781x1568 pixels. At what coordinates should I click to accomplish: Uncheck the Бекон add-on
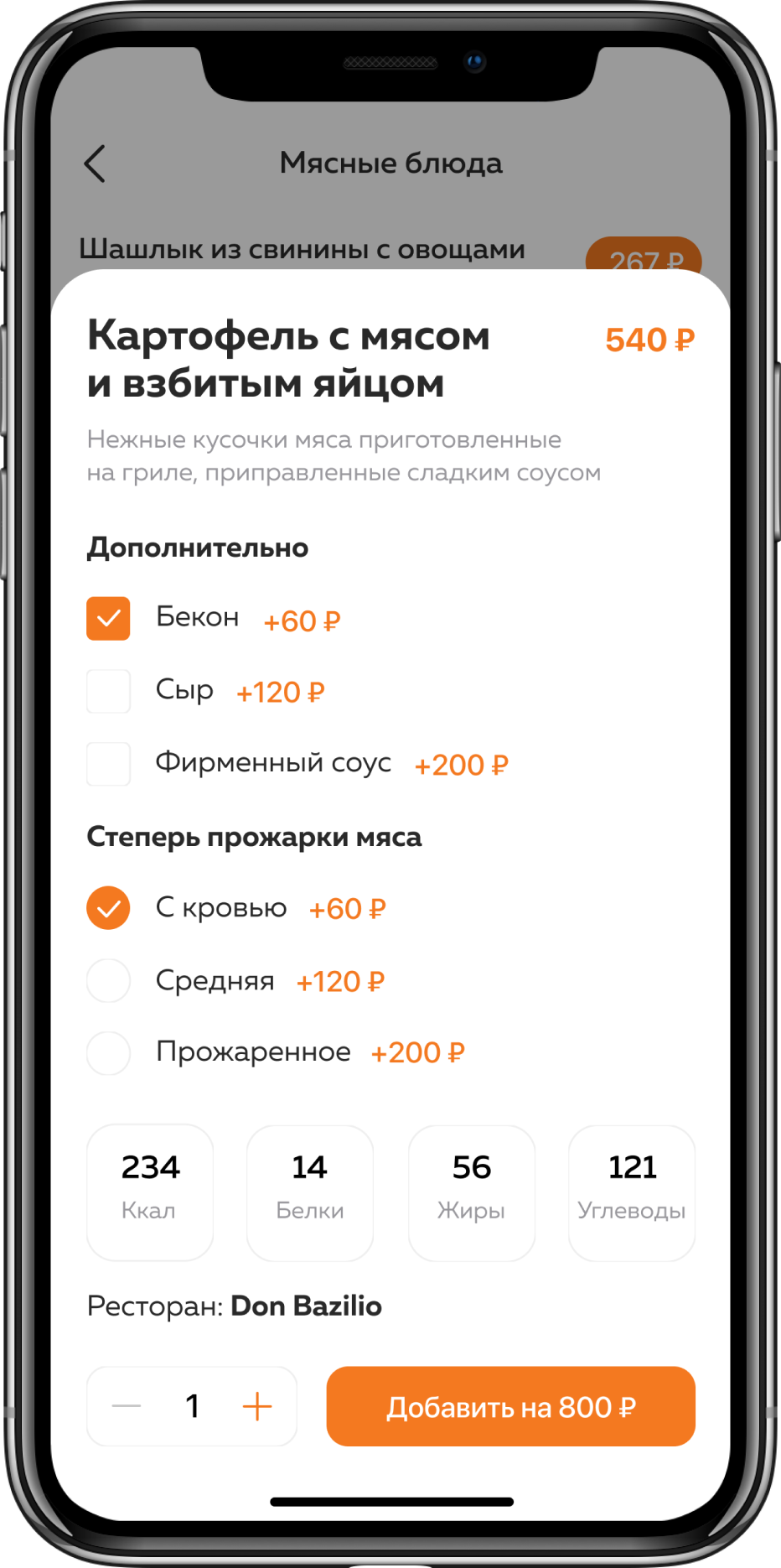tap(108, 619)
